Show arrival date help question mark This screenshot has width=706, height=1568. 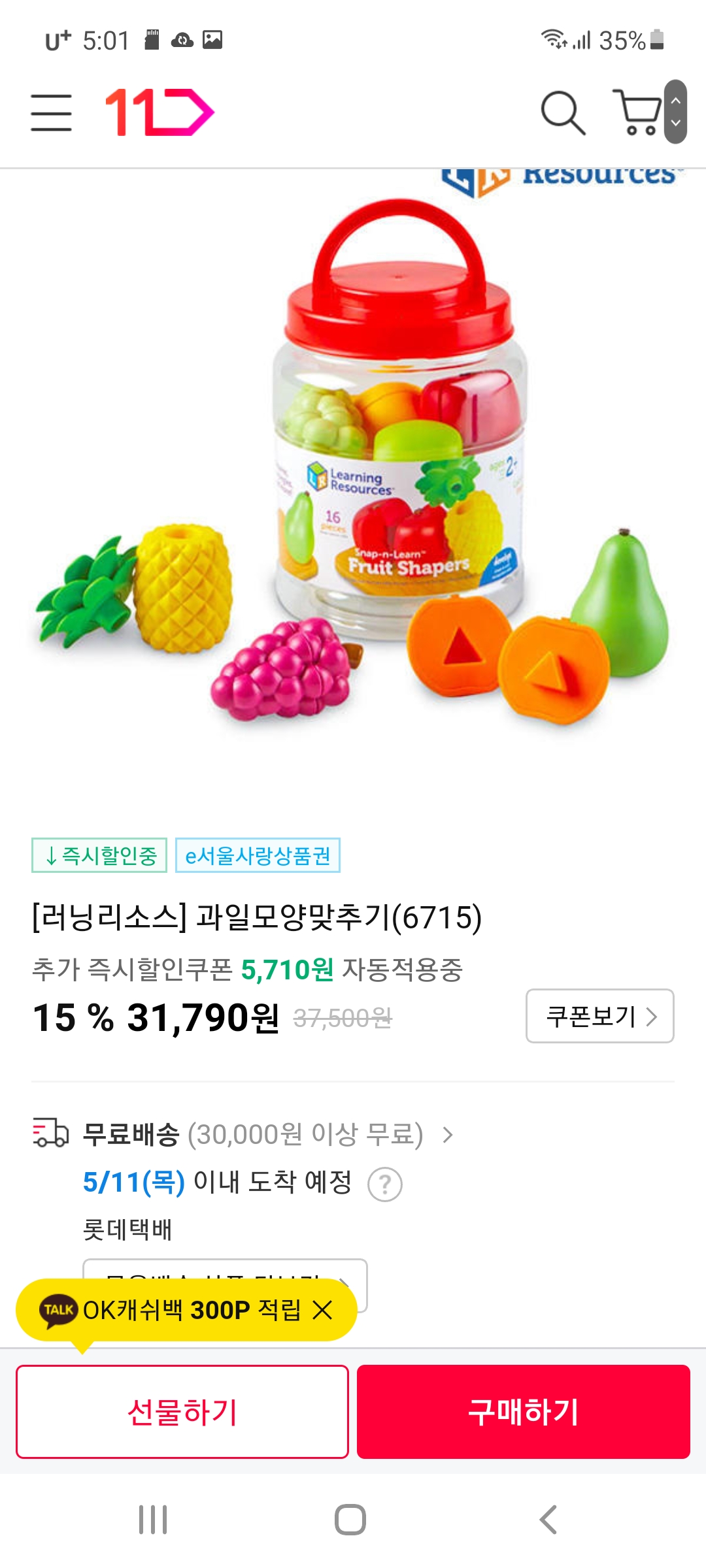[385, 1184]
